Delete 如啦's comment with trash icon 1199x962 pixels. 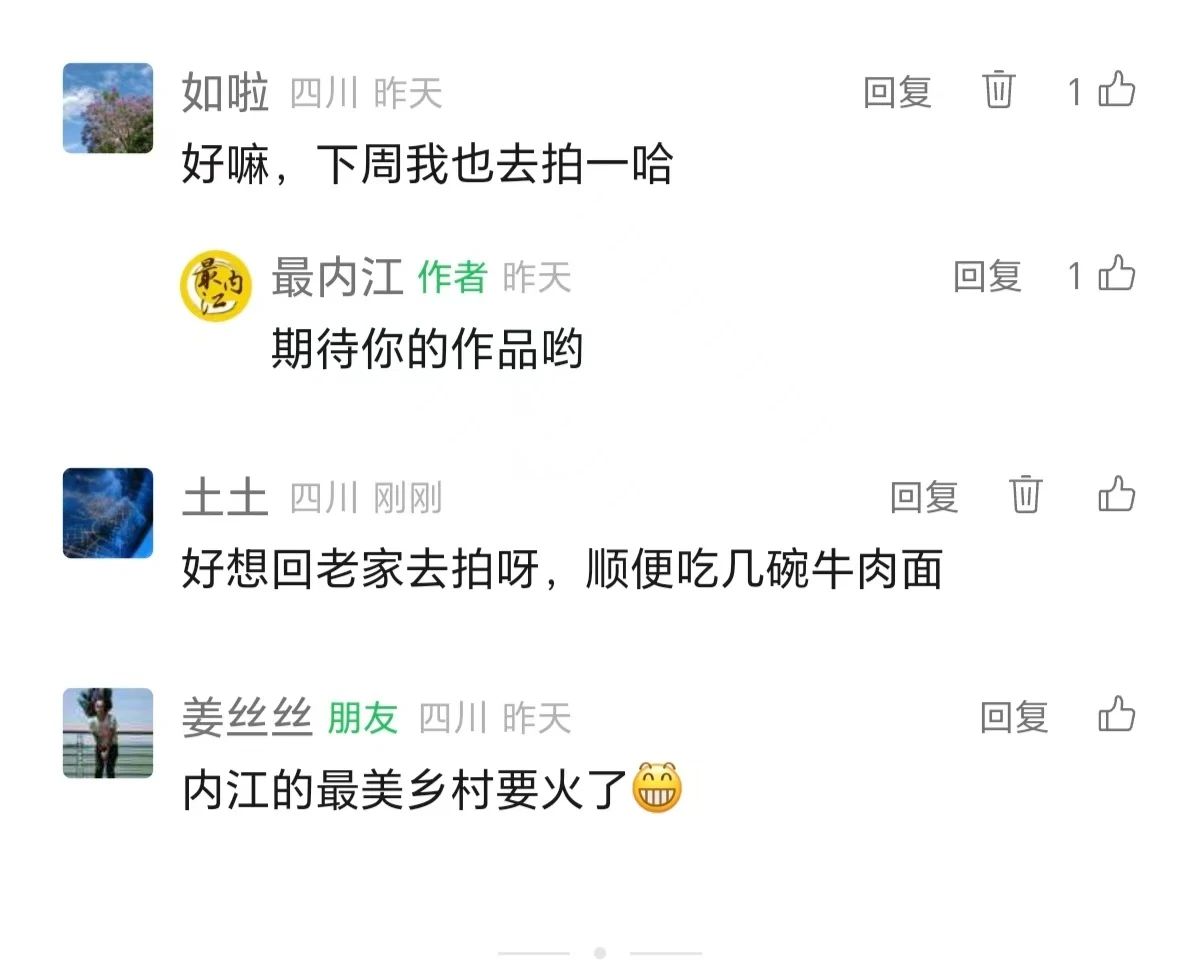998,91
